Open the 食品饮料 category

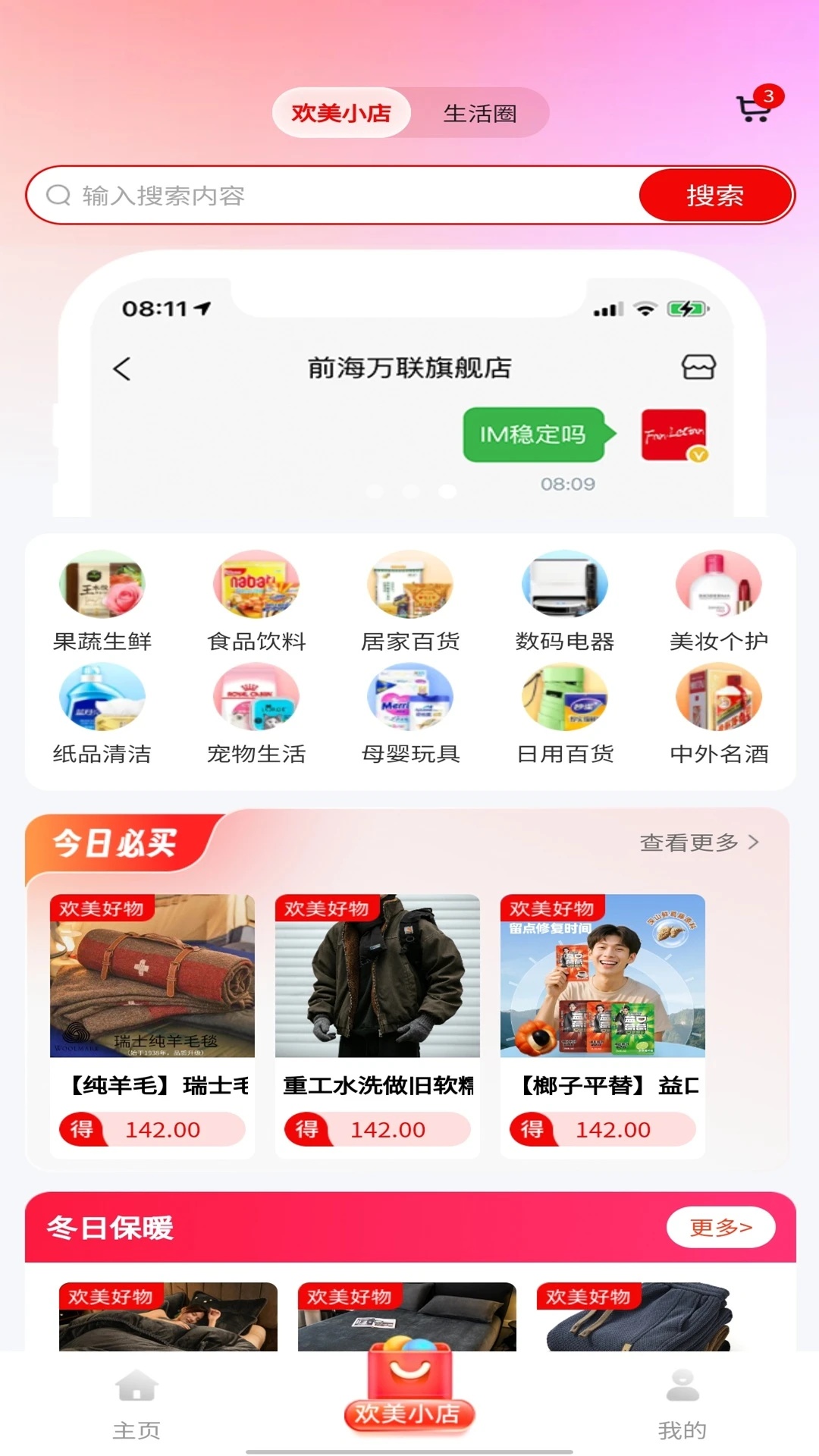tap(256, 601)
